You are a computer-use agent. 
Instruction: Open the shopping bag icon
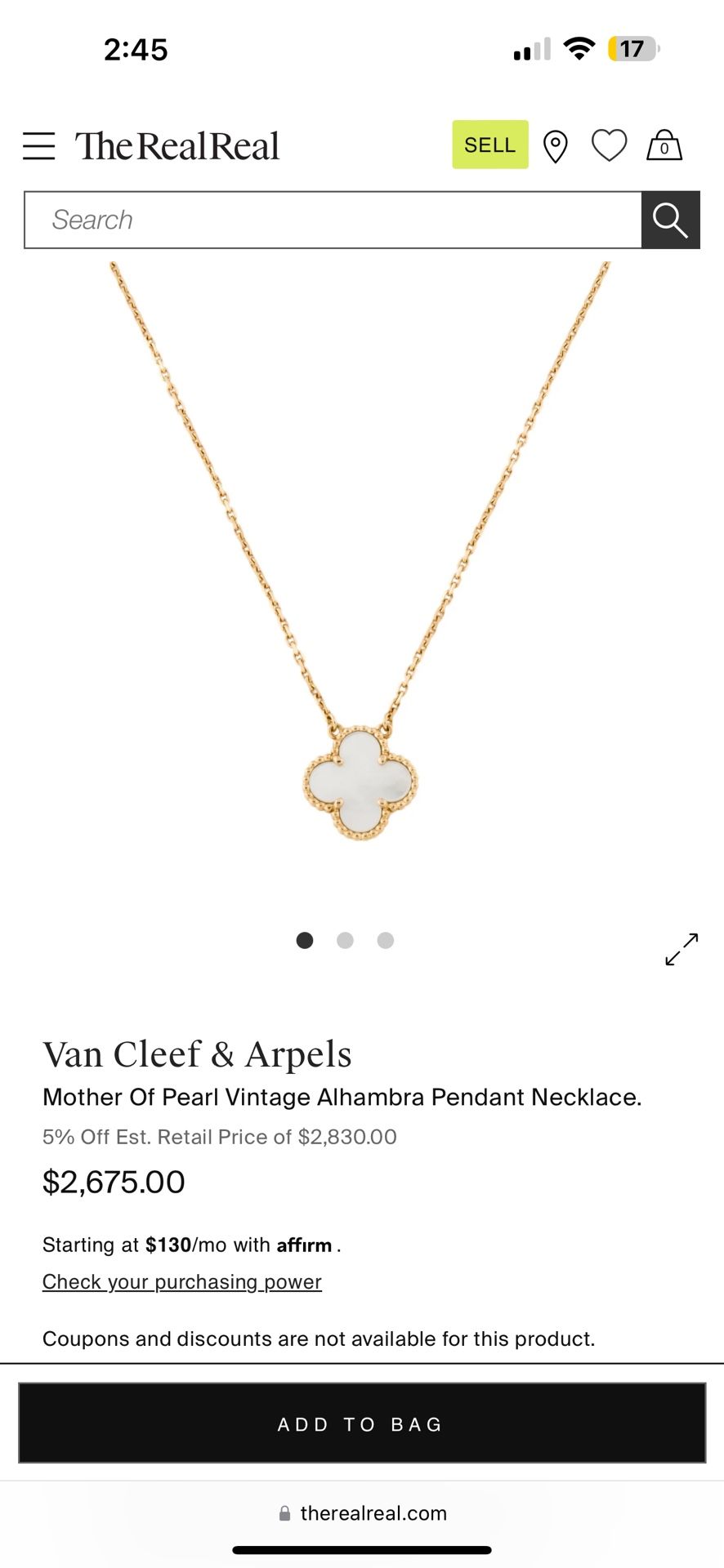(x=664, y=145)
